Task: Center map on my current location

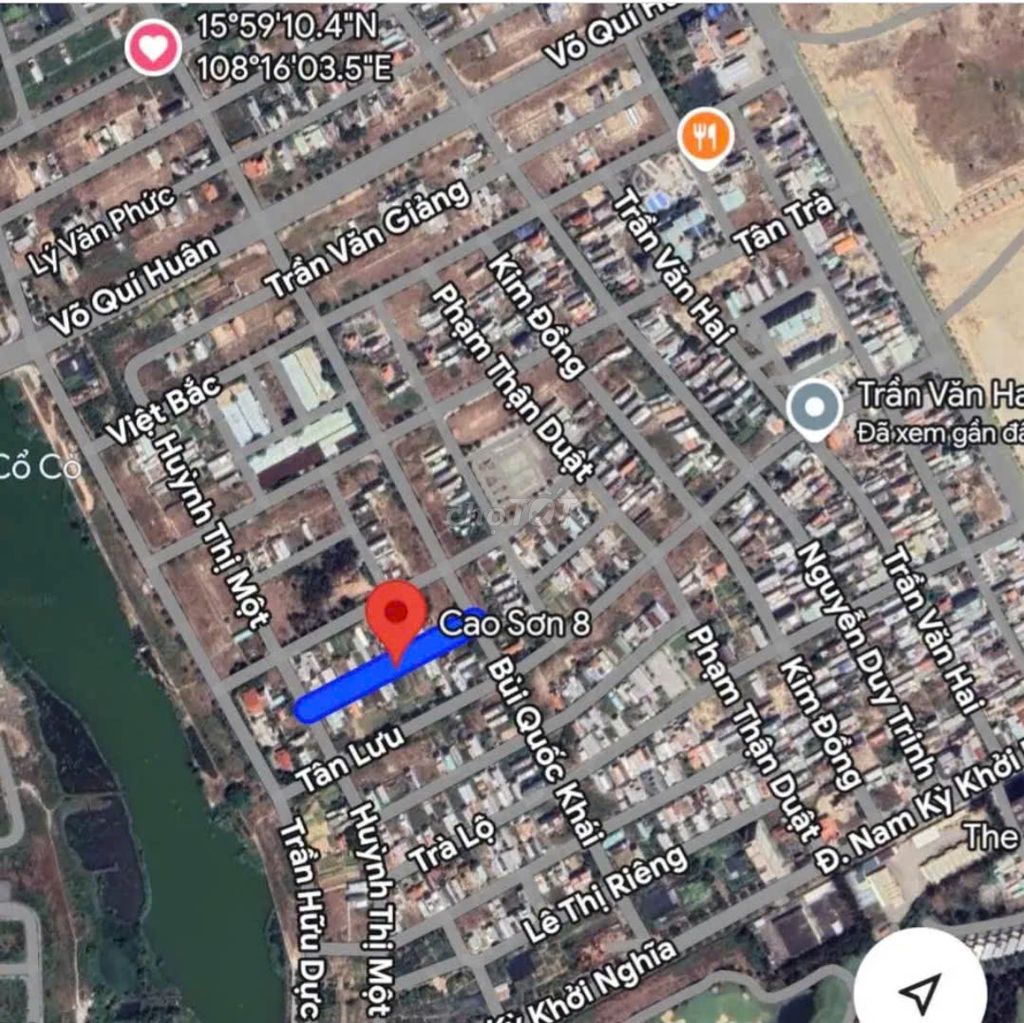Action: click(x=920, y=990)
